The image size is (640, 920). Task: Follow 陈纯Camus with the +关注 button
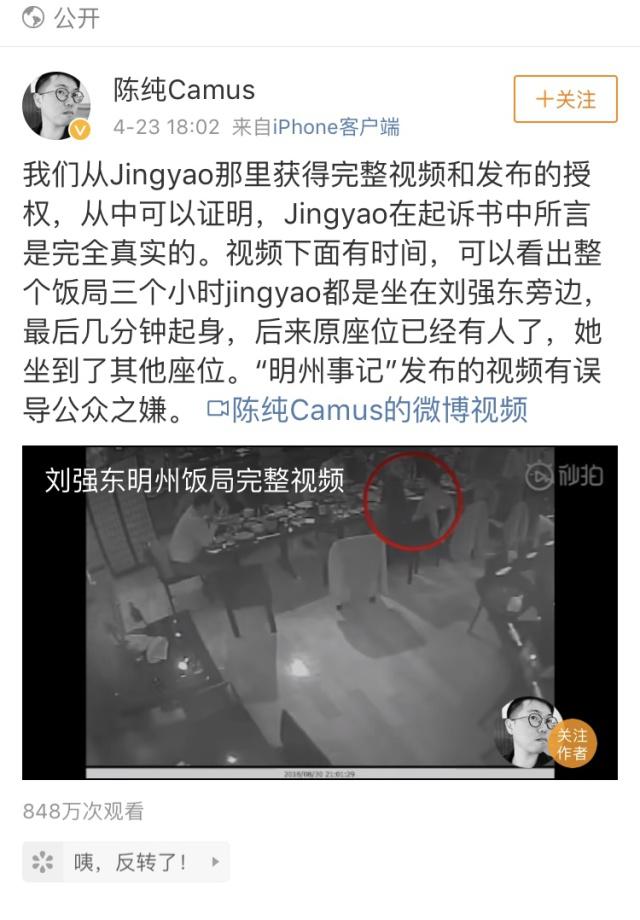566,100
